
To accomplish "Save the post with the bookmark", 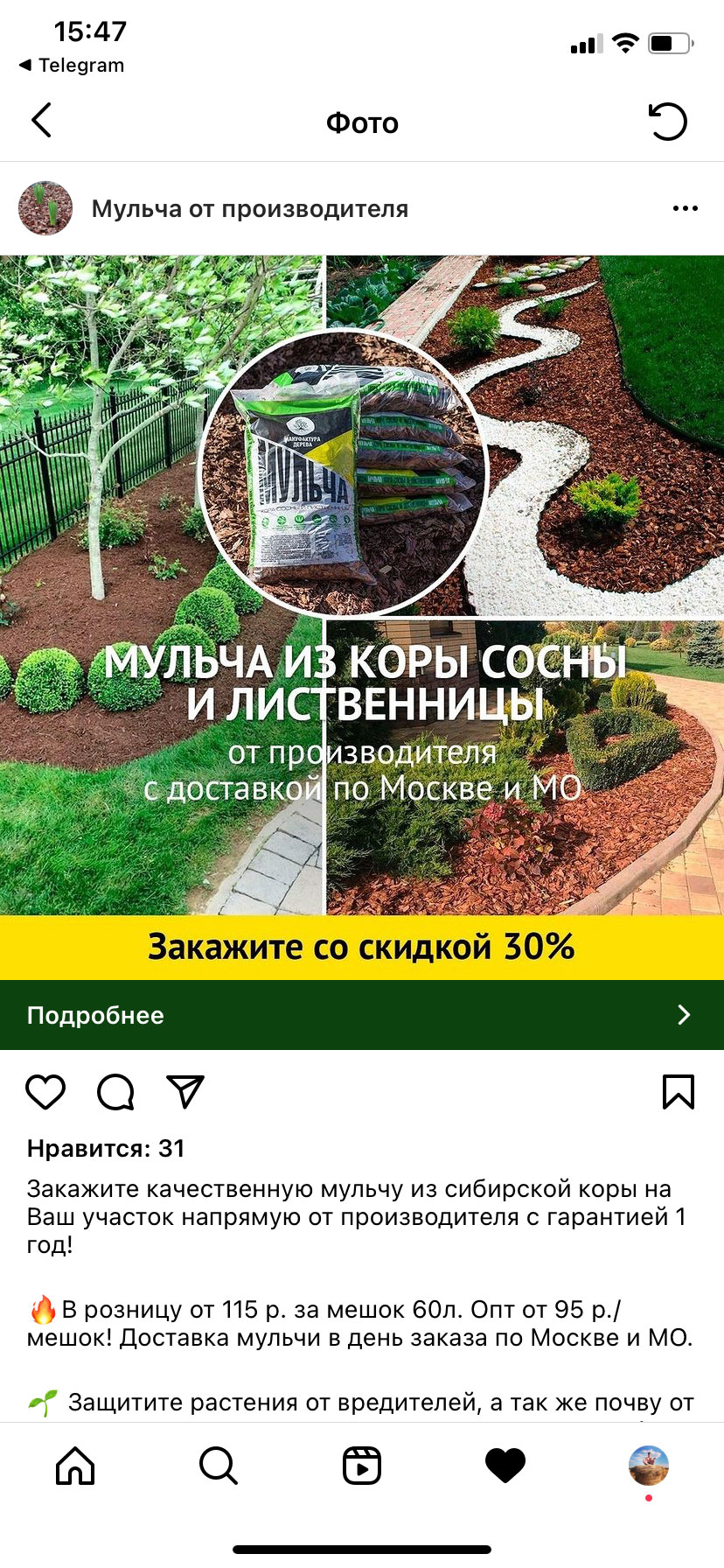I will [x=678, y=1092].
